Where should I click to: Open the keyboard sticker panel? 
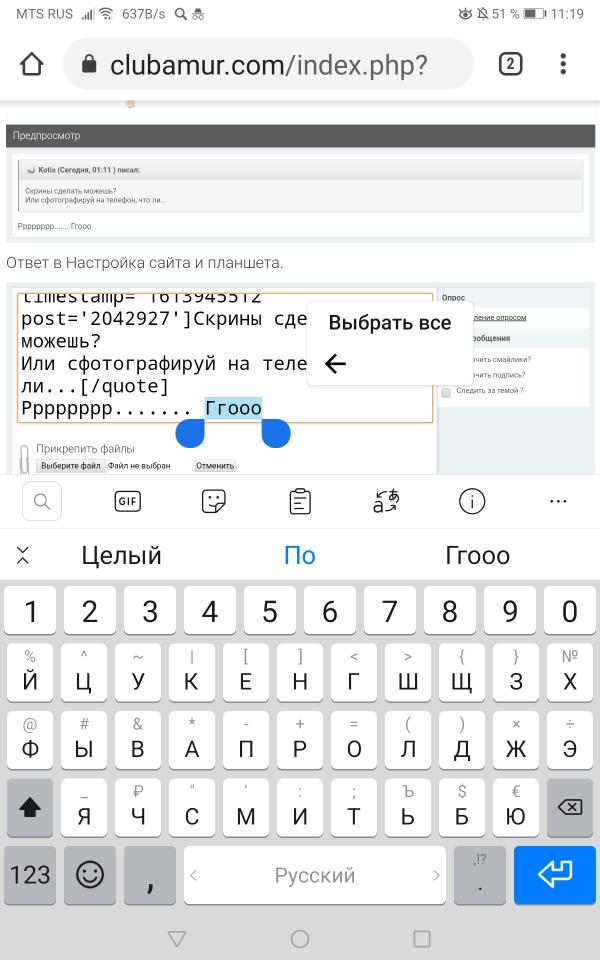tap(214, 501)
